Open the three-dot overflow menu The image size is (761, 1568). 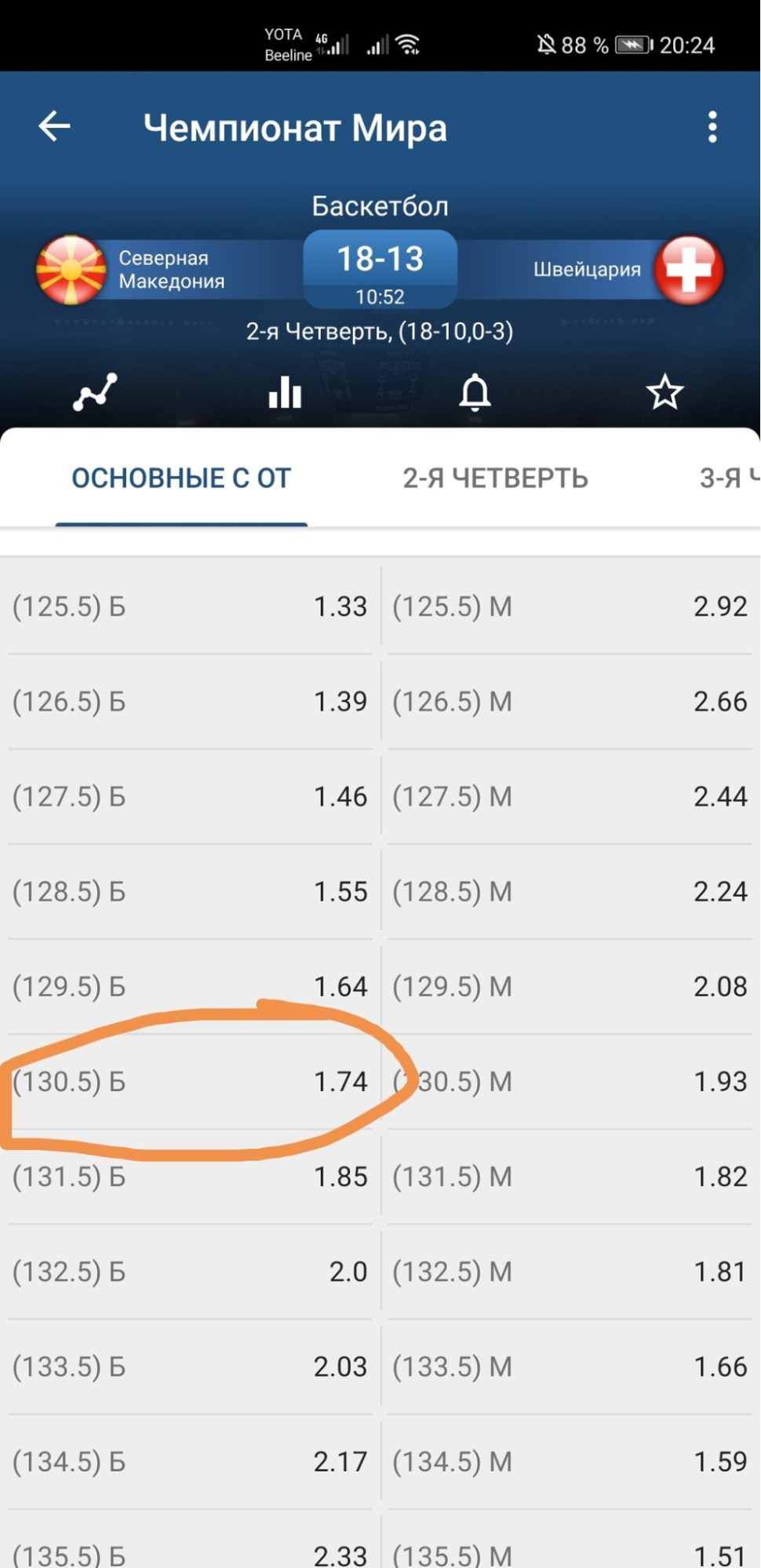712,127
